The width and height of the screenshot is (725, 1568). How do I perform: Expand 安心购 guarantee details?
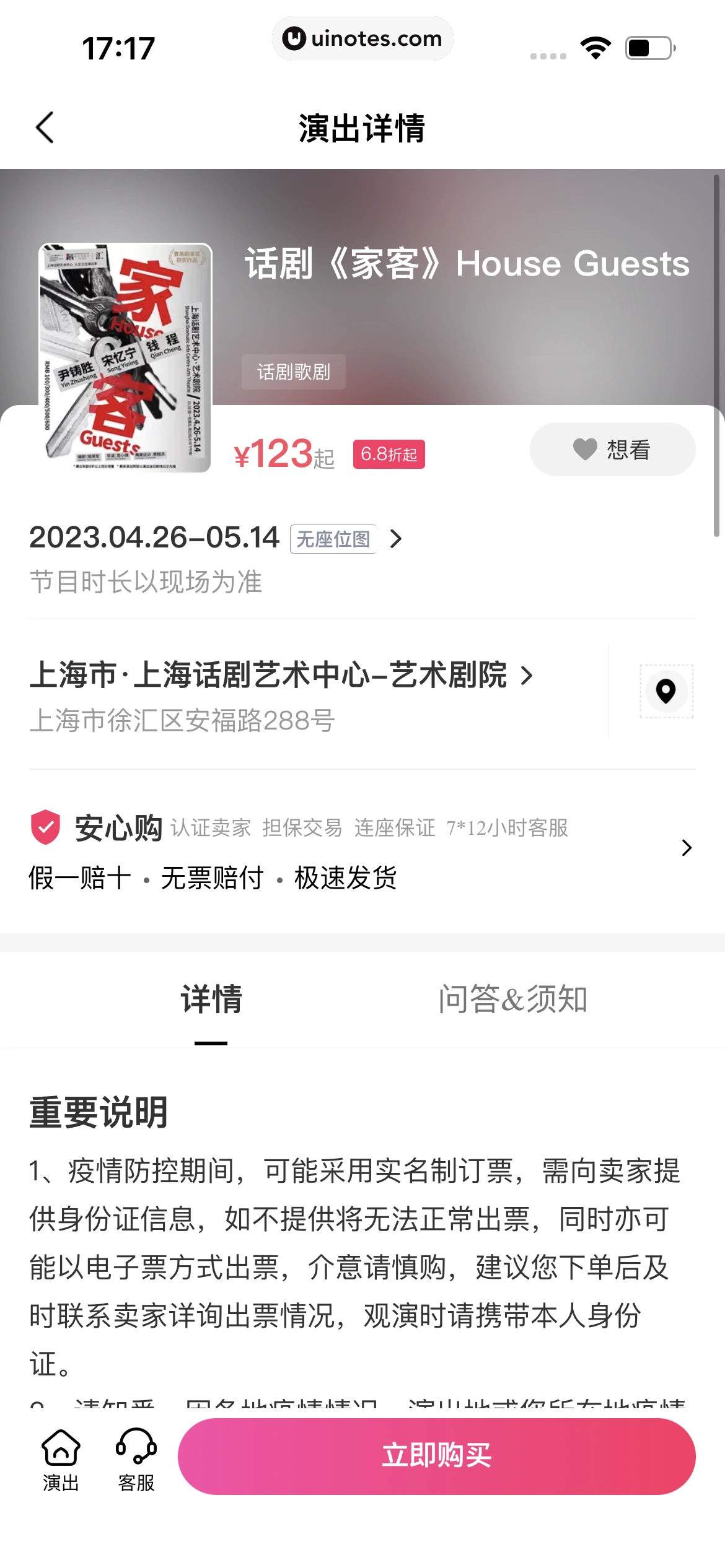click(686, 848)
